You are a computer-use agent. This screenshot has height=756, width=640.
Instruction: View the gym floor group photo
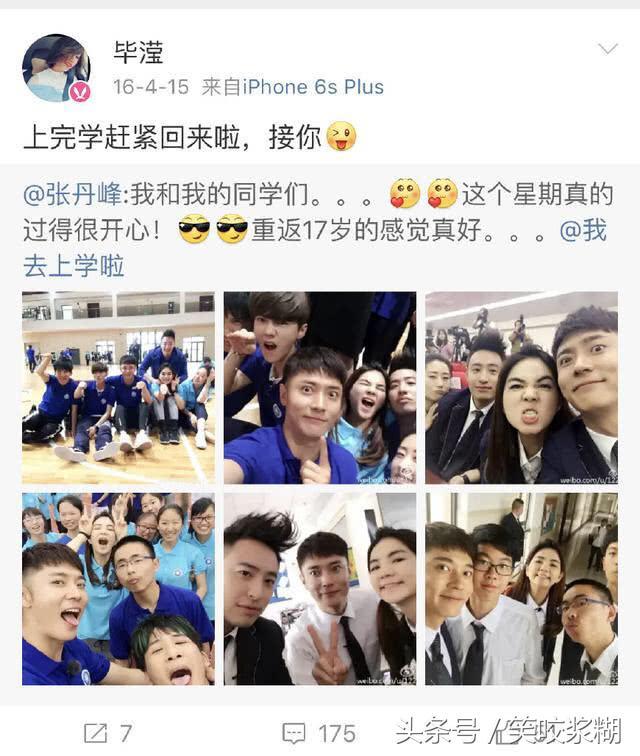coord(118,388)
